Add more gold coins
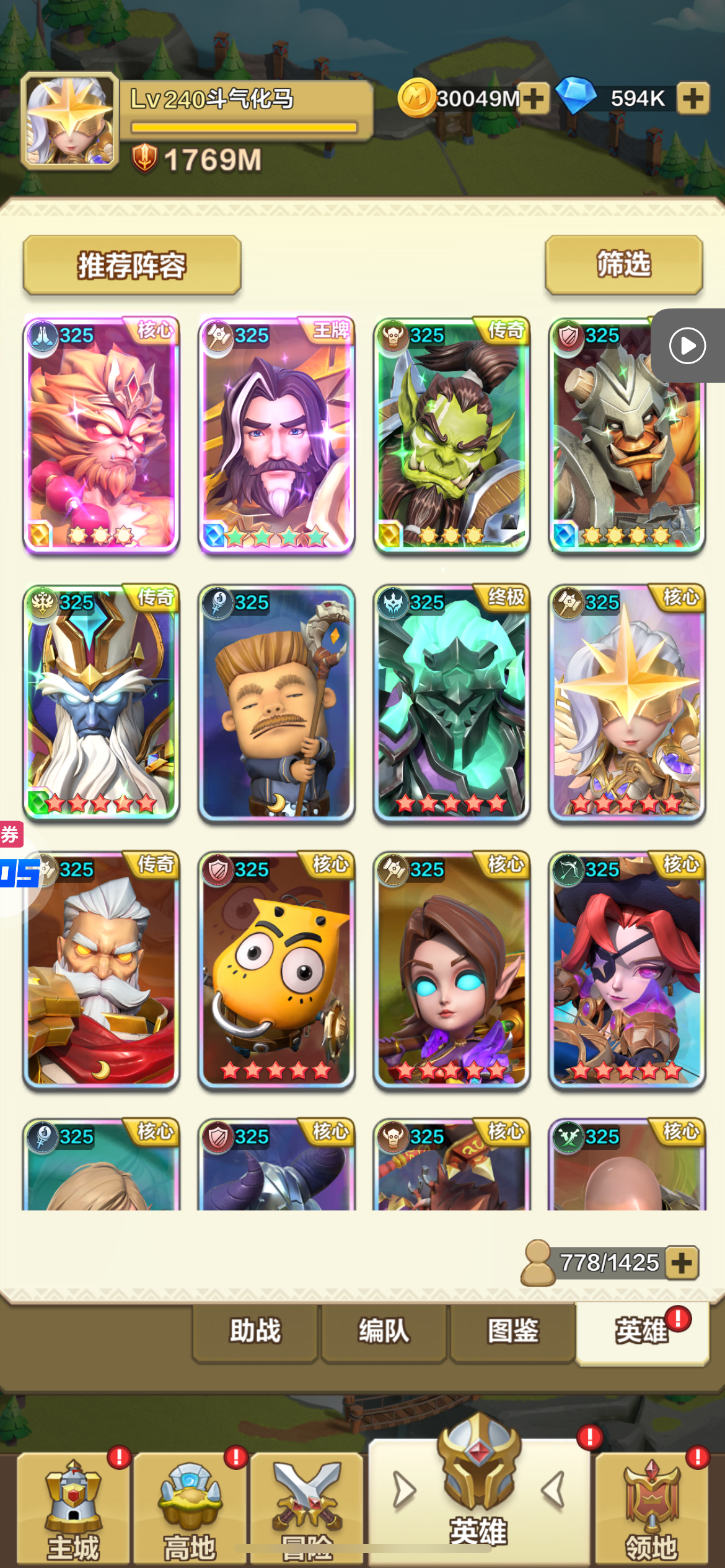Viewport: 725px width, 1568px height. pyautogui.click(x=534, y=98)
